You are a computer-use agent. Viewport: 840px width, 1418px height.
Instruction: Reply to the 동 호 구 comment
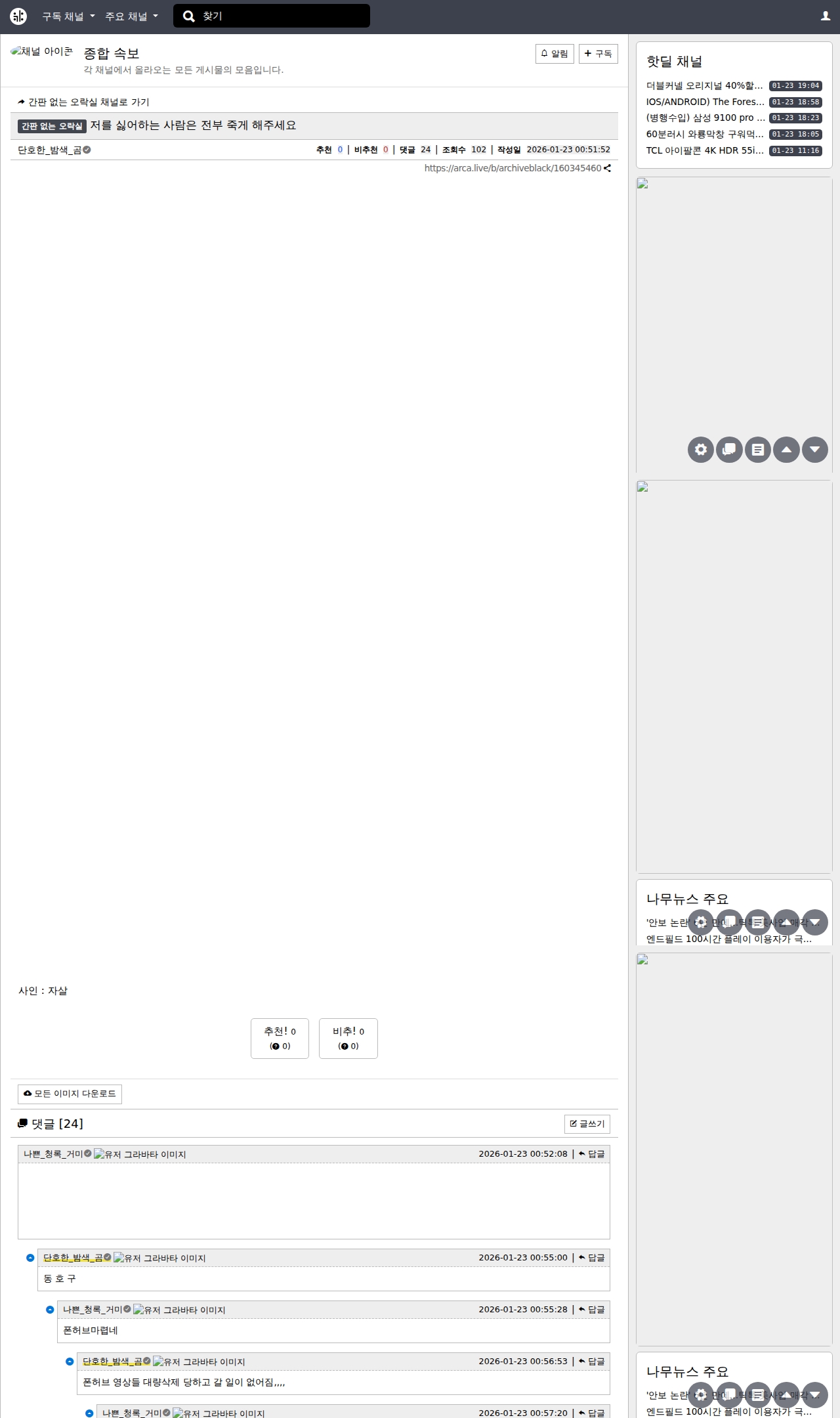(x=591, y=1257)
